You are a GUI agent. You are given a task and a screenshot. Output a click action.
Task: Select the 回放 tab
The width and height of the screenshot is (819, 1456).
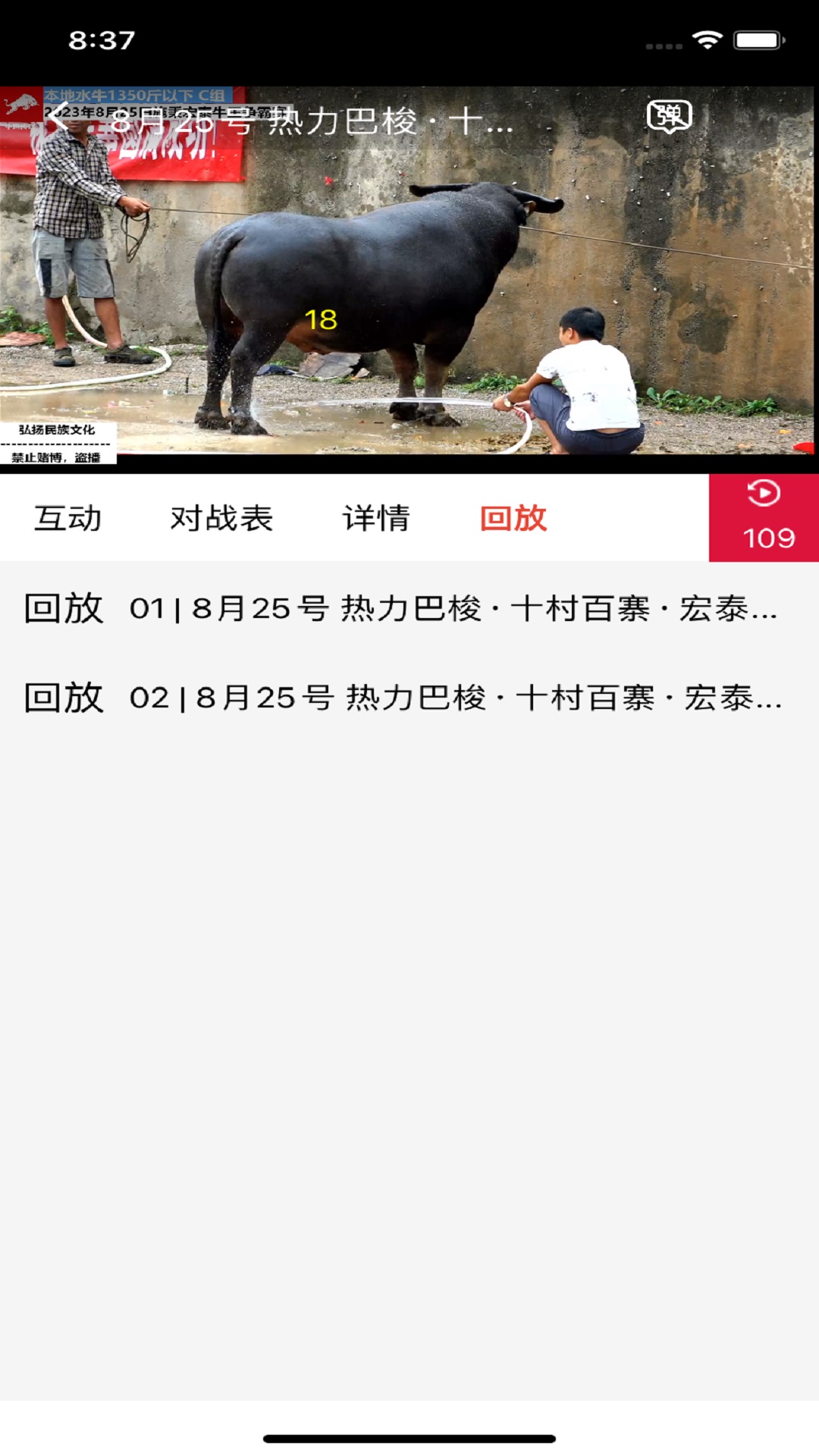coord(513,519)
